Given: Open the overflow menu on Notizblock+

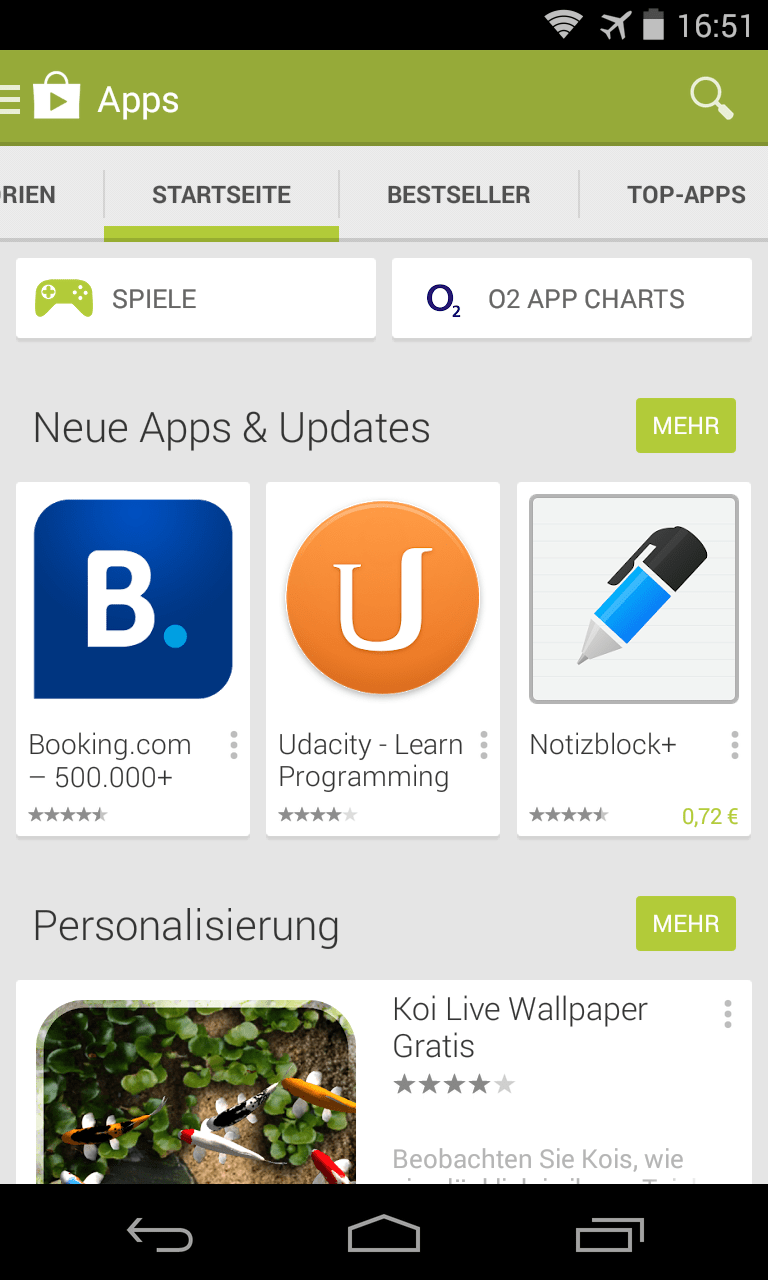Looking at the screenshot, I should coord(734,745).
